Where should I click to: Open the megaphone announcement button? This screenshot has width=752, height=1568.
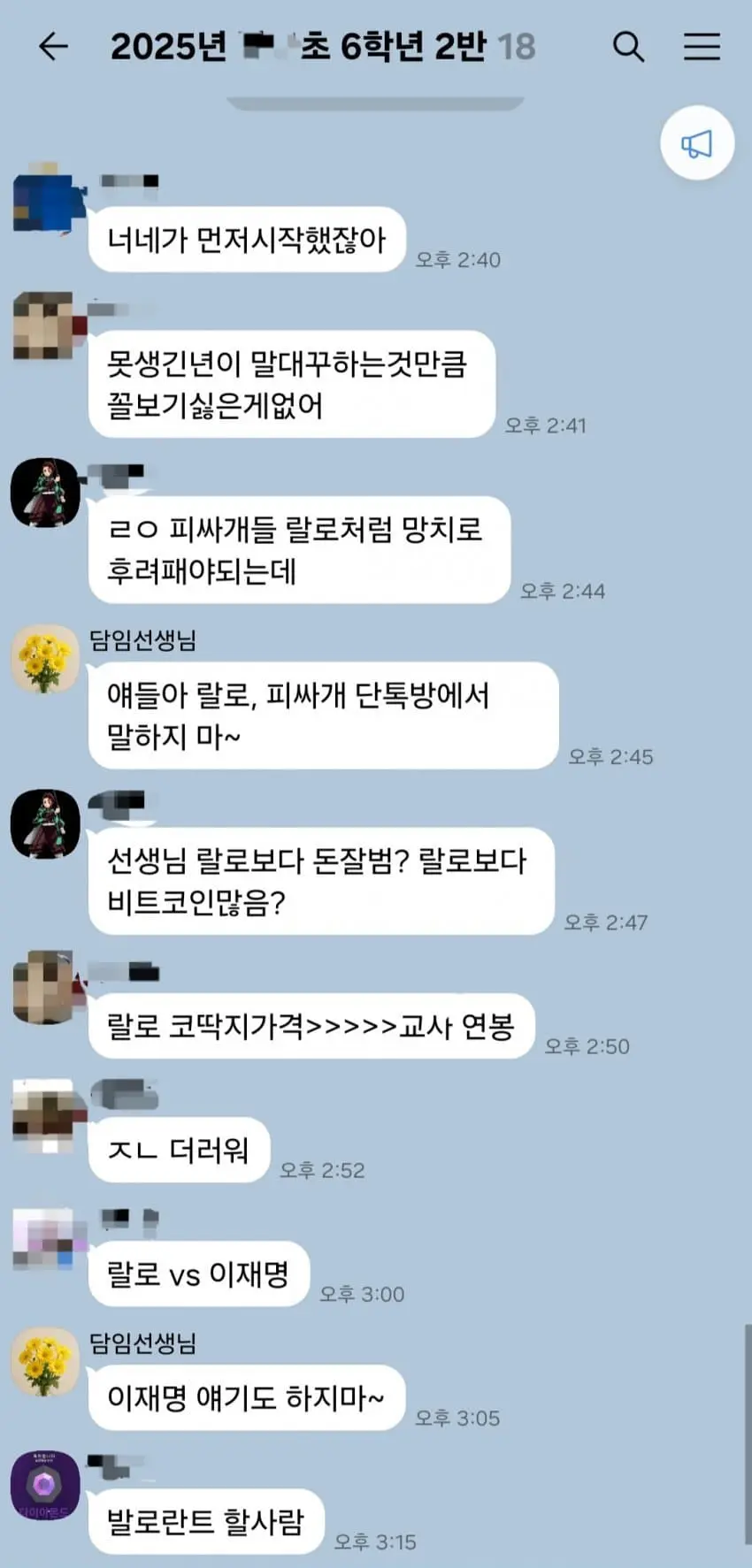pyautogui.click(x=697, y=144)
